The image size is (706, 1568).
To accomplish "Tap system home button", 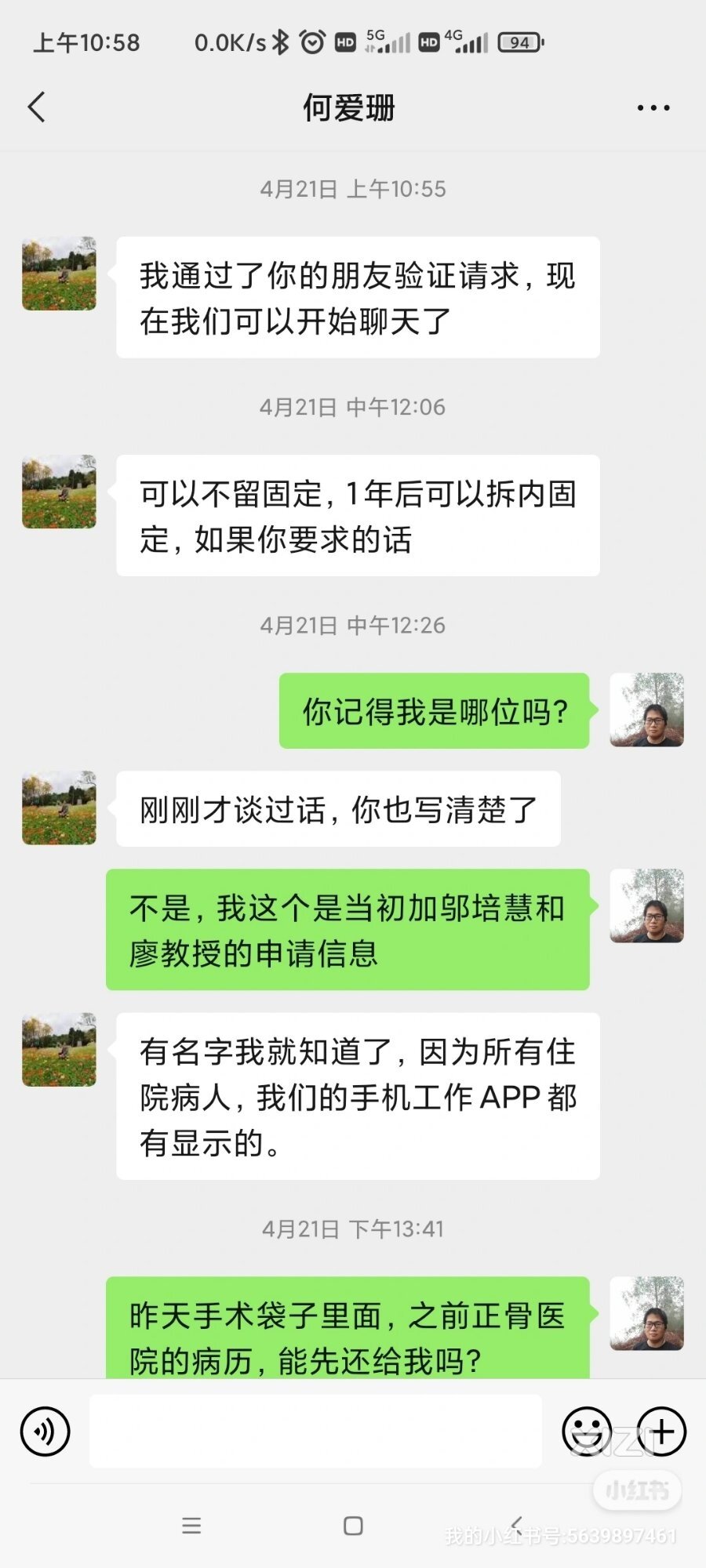I will 353,1526.
